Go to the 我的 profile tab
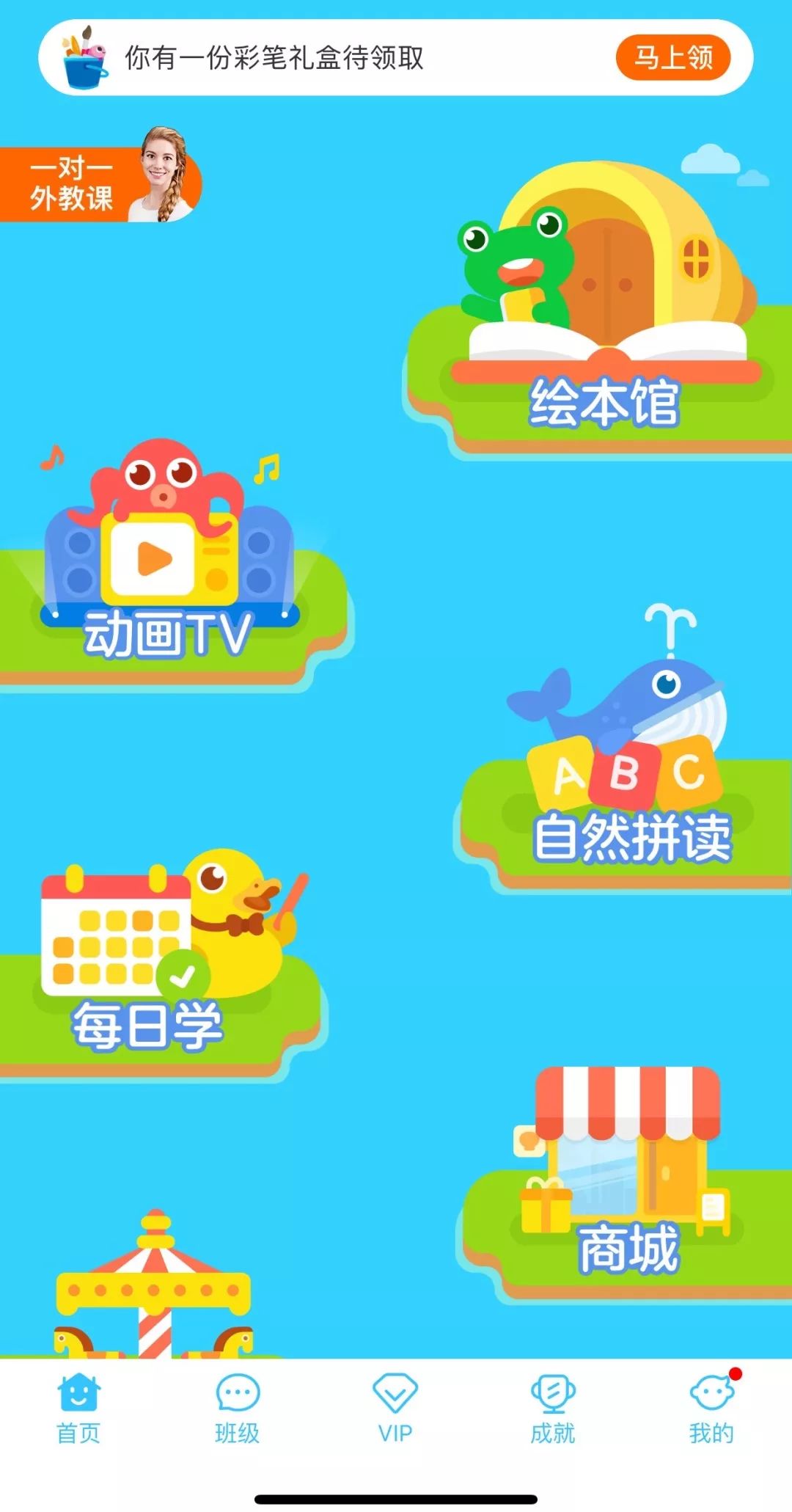Screen dimensions: 792x1512 click(x=711, y=1409)
